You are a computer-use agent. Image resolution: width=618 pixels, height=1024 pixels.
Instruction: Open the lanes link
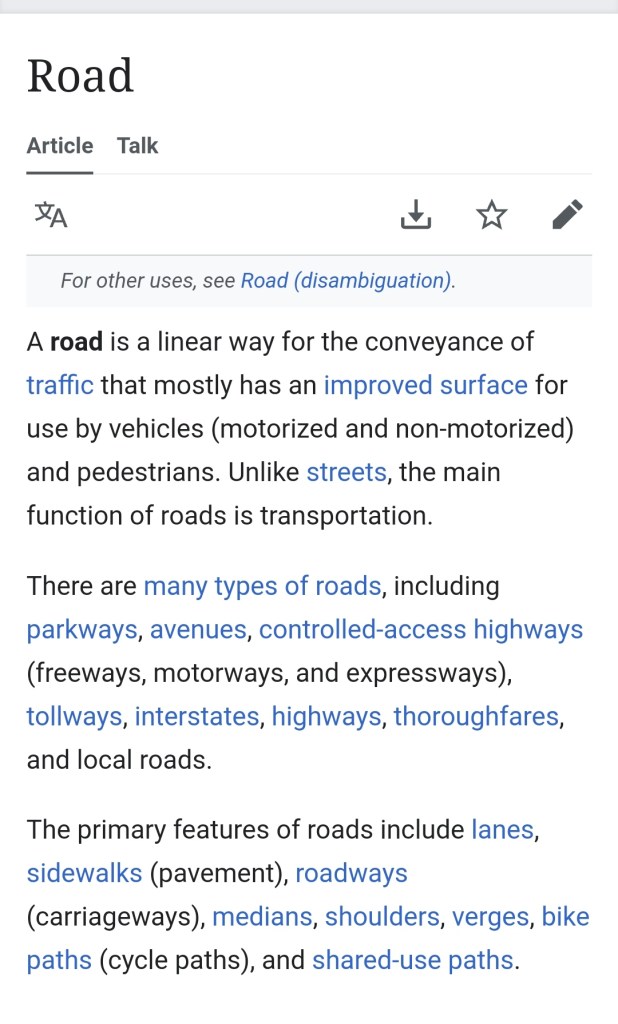(x=503, y=830)
